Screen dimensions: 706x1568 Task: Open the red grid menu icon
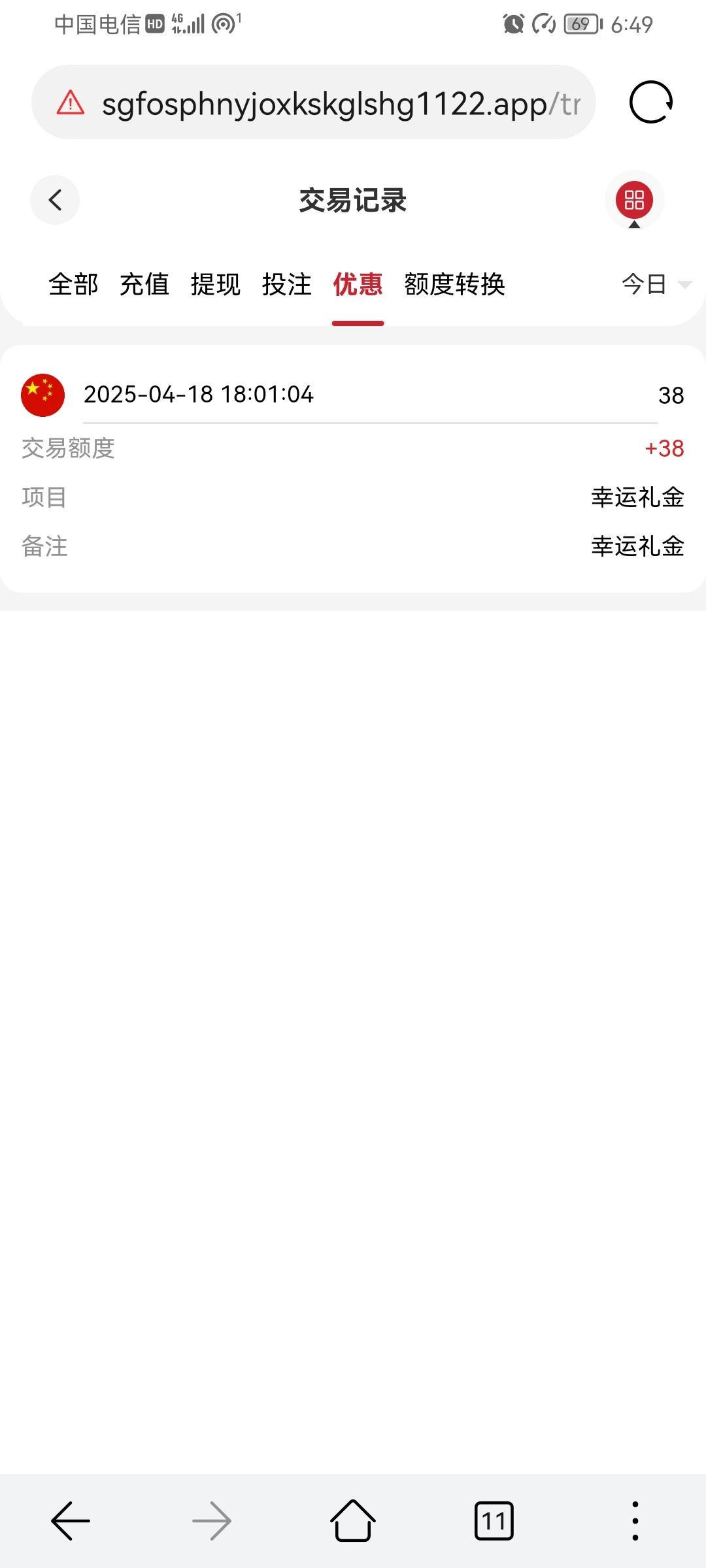(x=634, y=200)
